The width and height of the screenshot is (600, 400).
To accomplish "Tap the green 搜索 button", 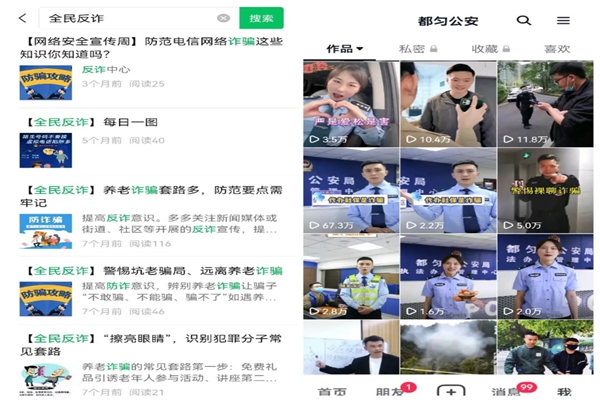I will 261,18.
